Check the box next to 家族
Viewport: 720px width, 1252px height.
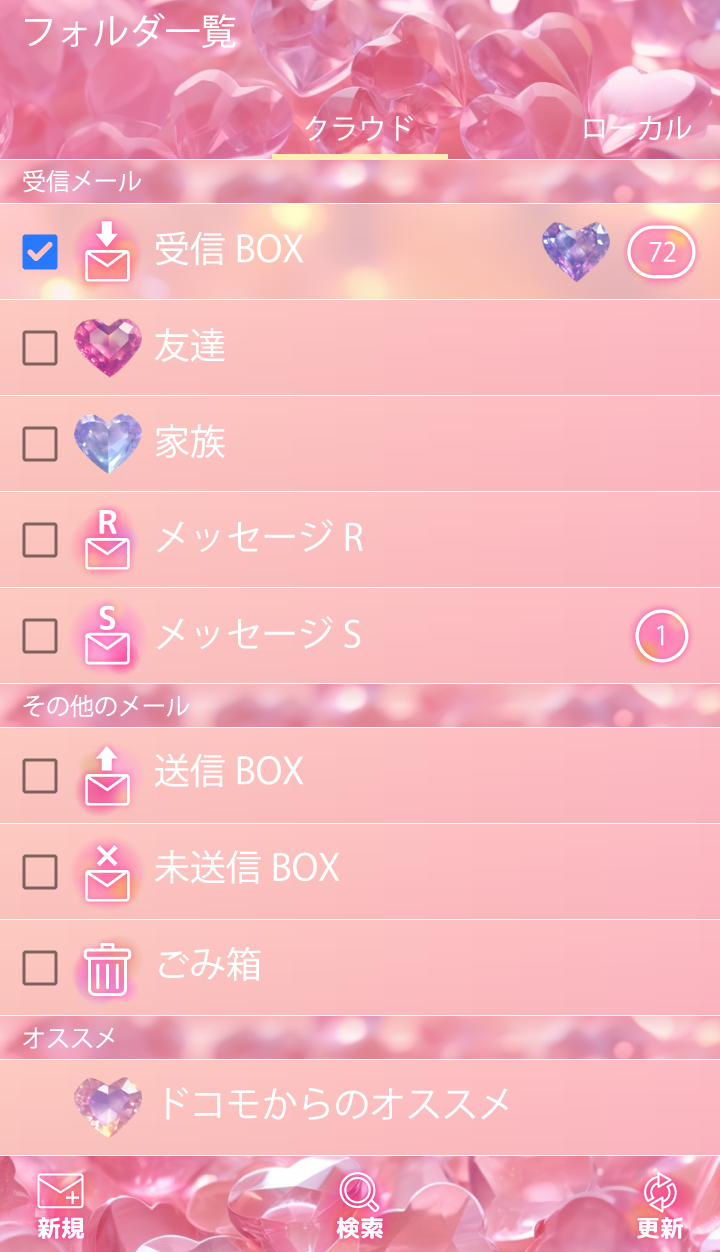(40, 444)
